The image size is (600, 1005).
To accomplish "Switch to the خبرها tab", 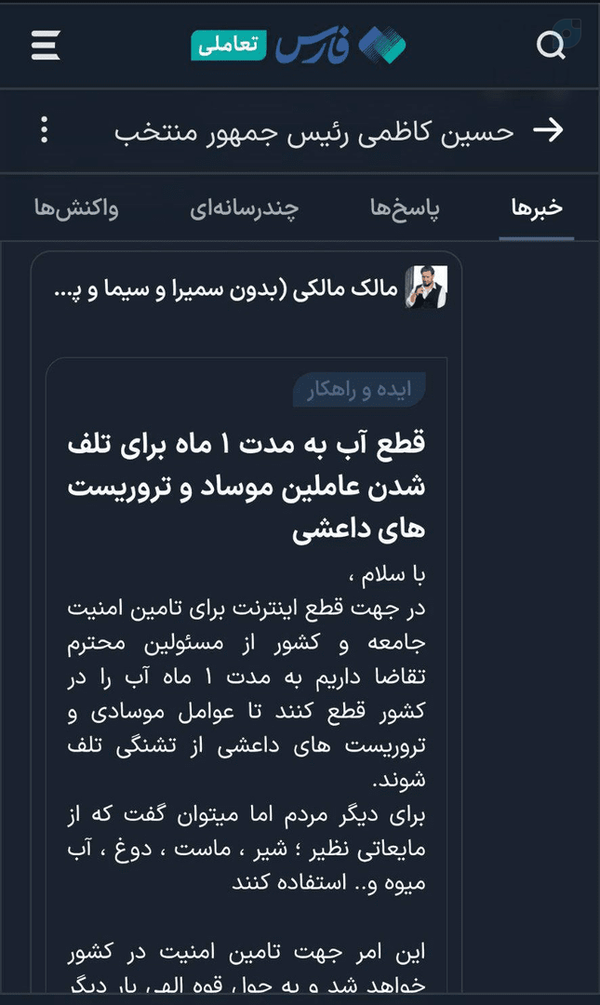I will tap(537, 208).
